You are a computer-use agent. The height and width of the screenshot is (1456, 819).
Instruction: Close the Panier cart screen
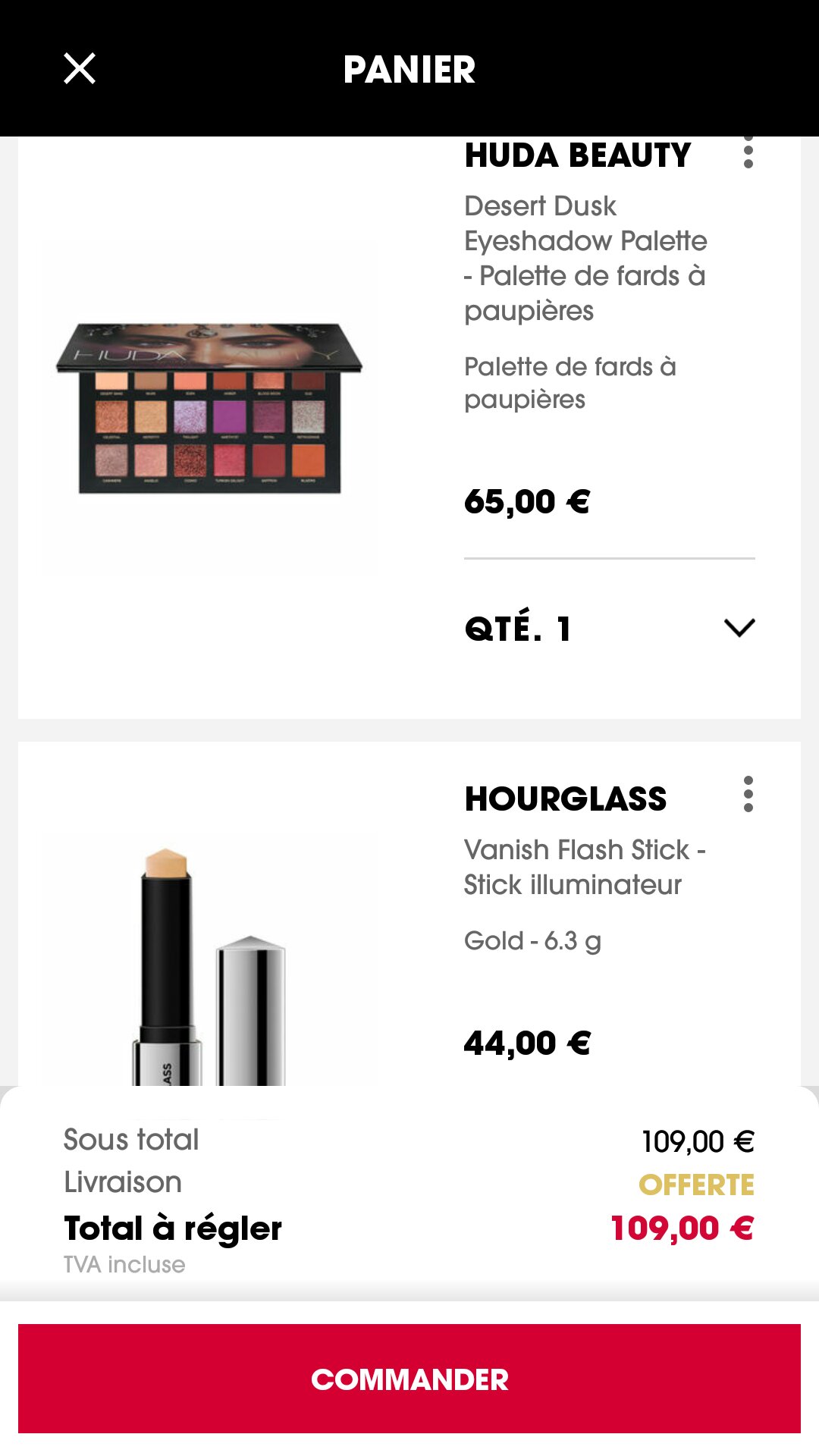point(80,69)
